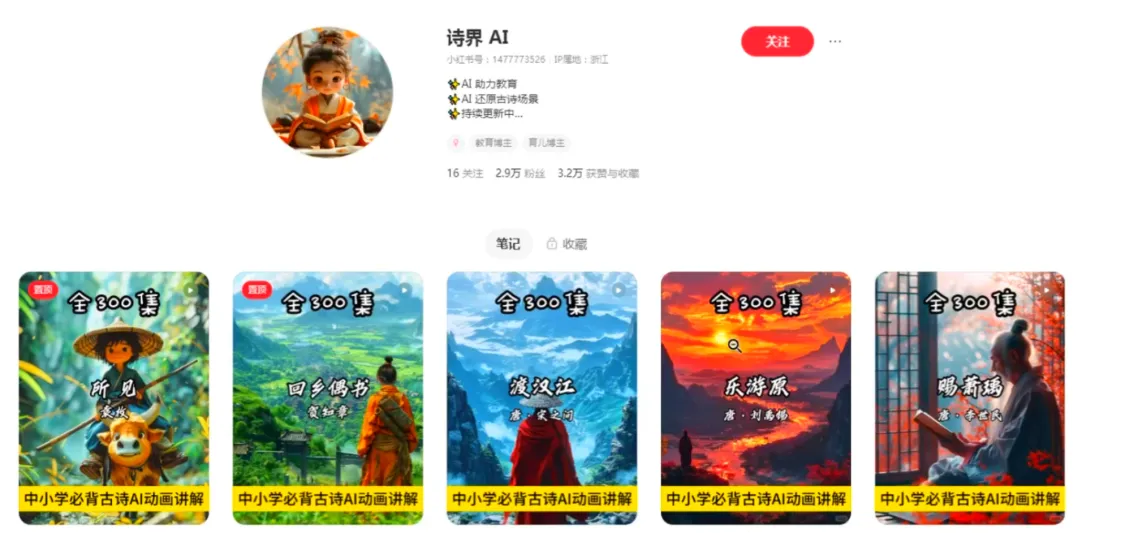View the 诗界 AI profile avatar

click(x=327, y=92)
